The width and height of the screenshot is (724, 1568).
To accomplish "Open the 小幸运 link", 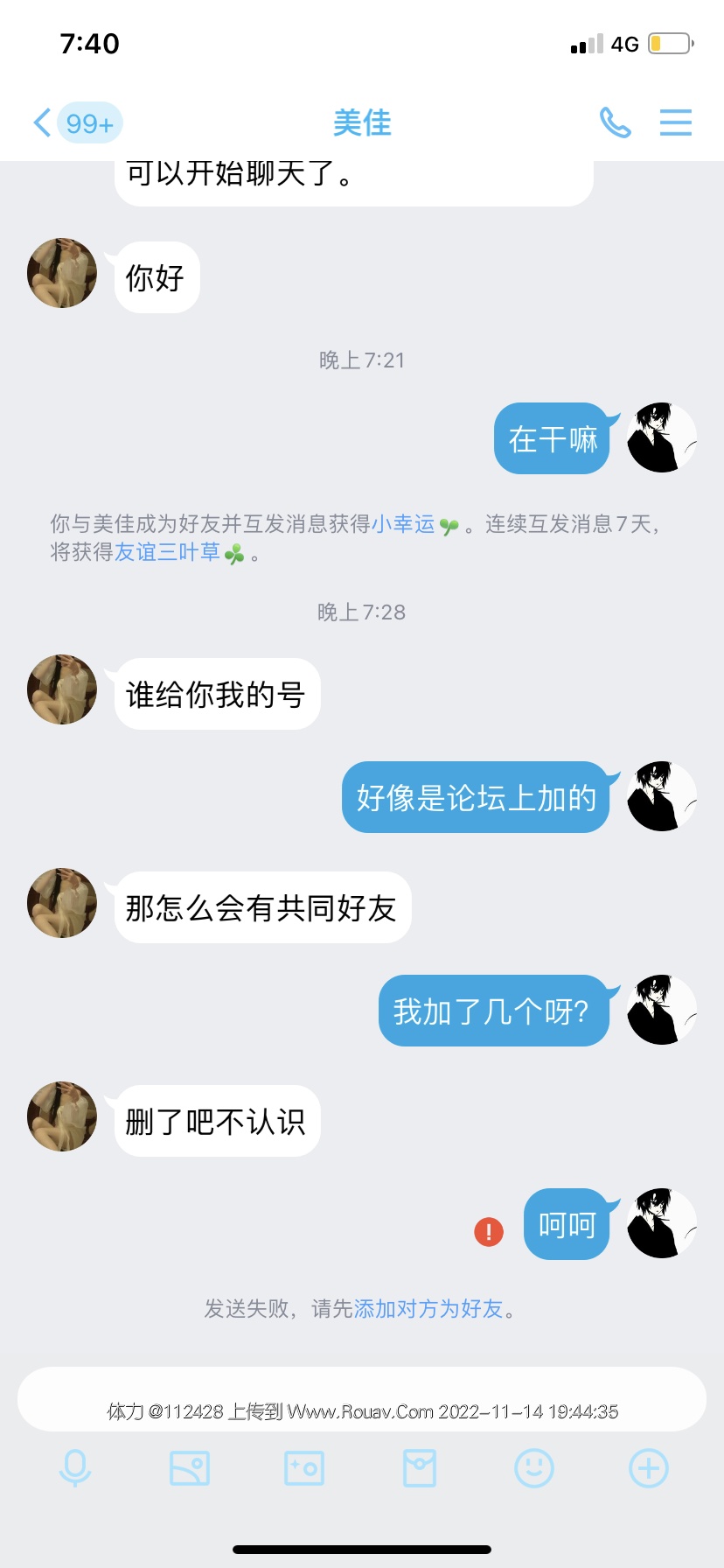I will (x=404, y=524).
